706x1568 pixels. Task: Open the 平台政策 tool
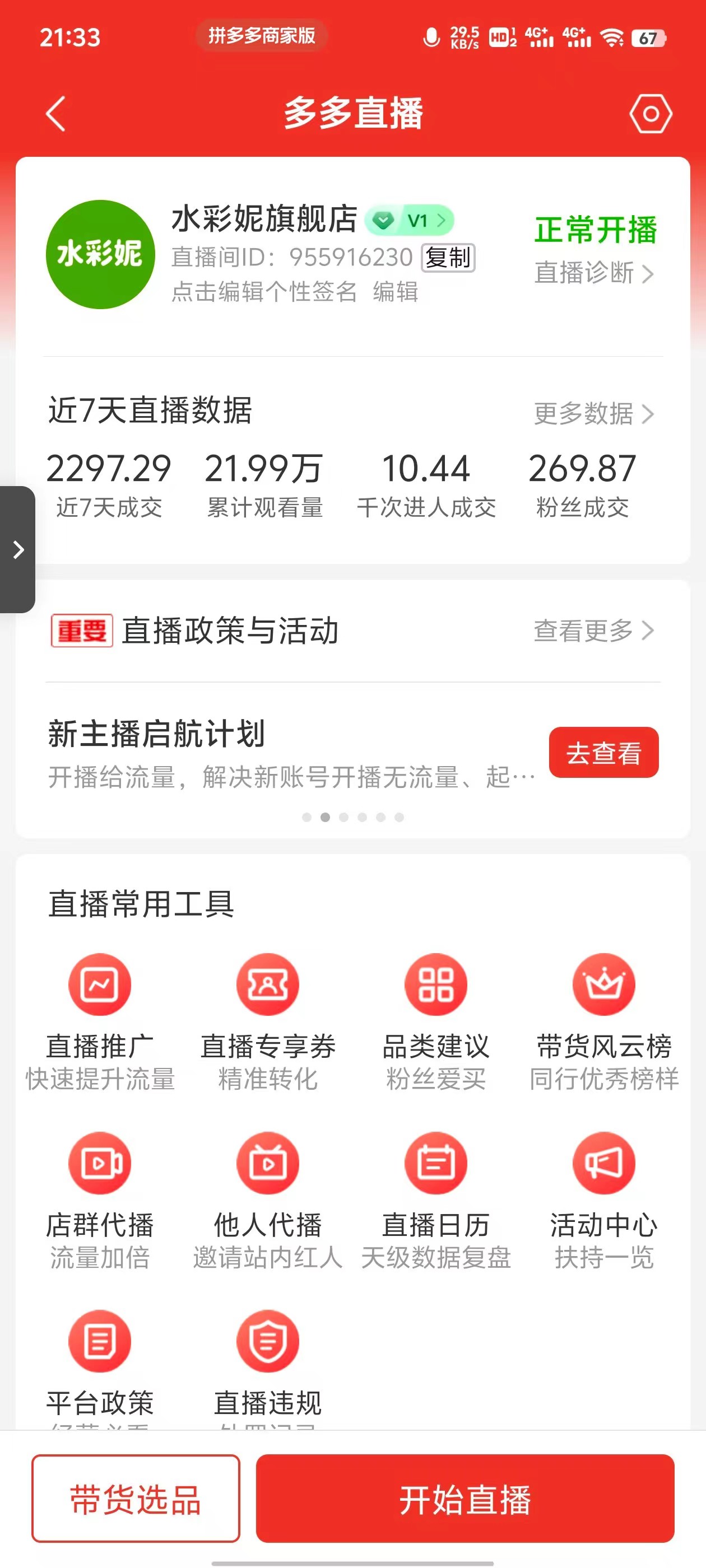tap(100, 1366)
